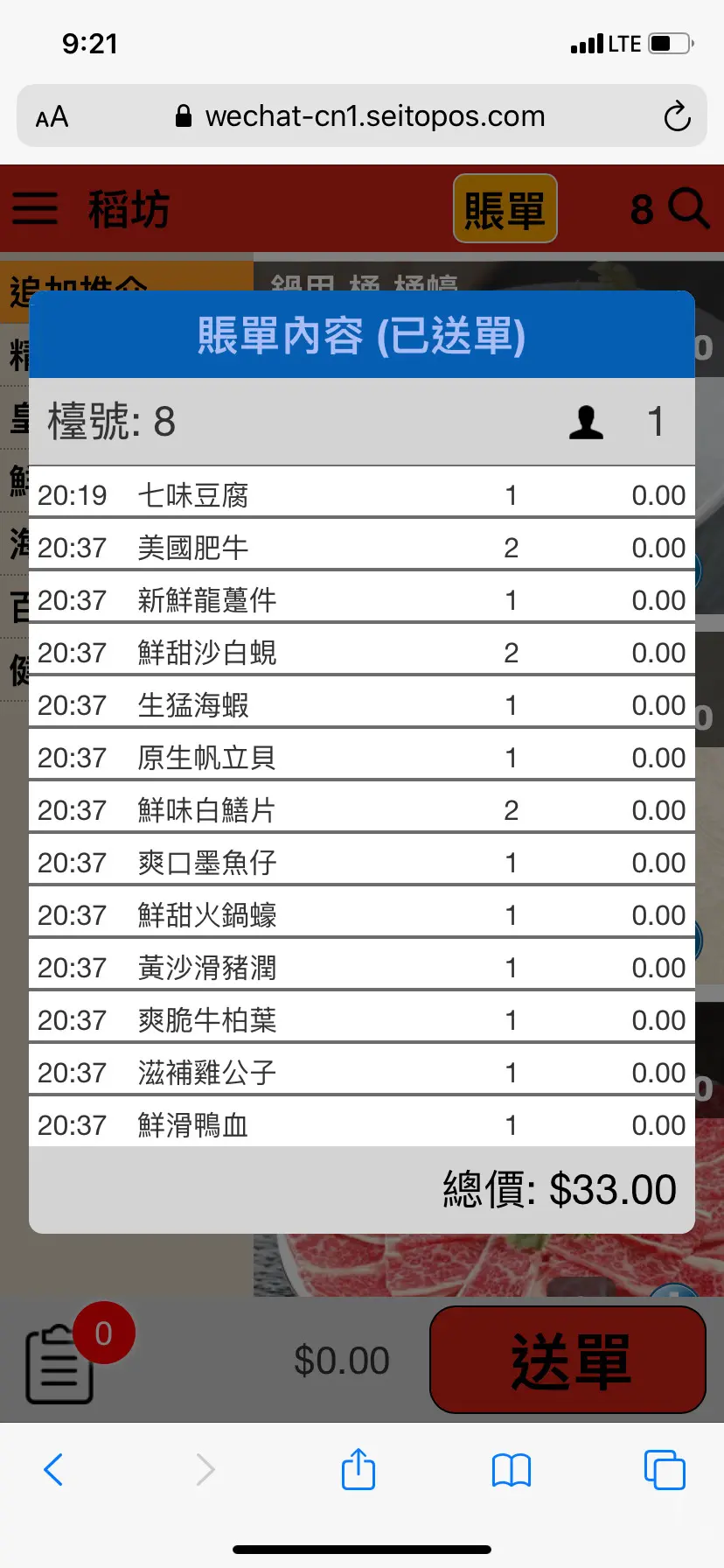Show the open Safari tabs
Image resolution: width=724 pixels, height=1568 pixels.
point(665,1469)
